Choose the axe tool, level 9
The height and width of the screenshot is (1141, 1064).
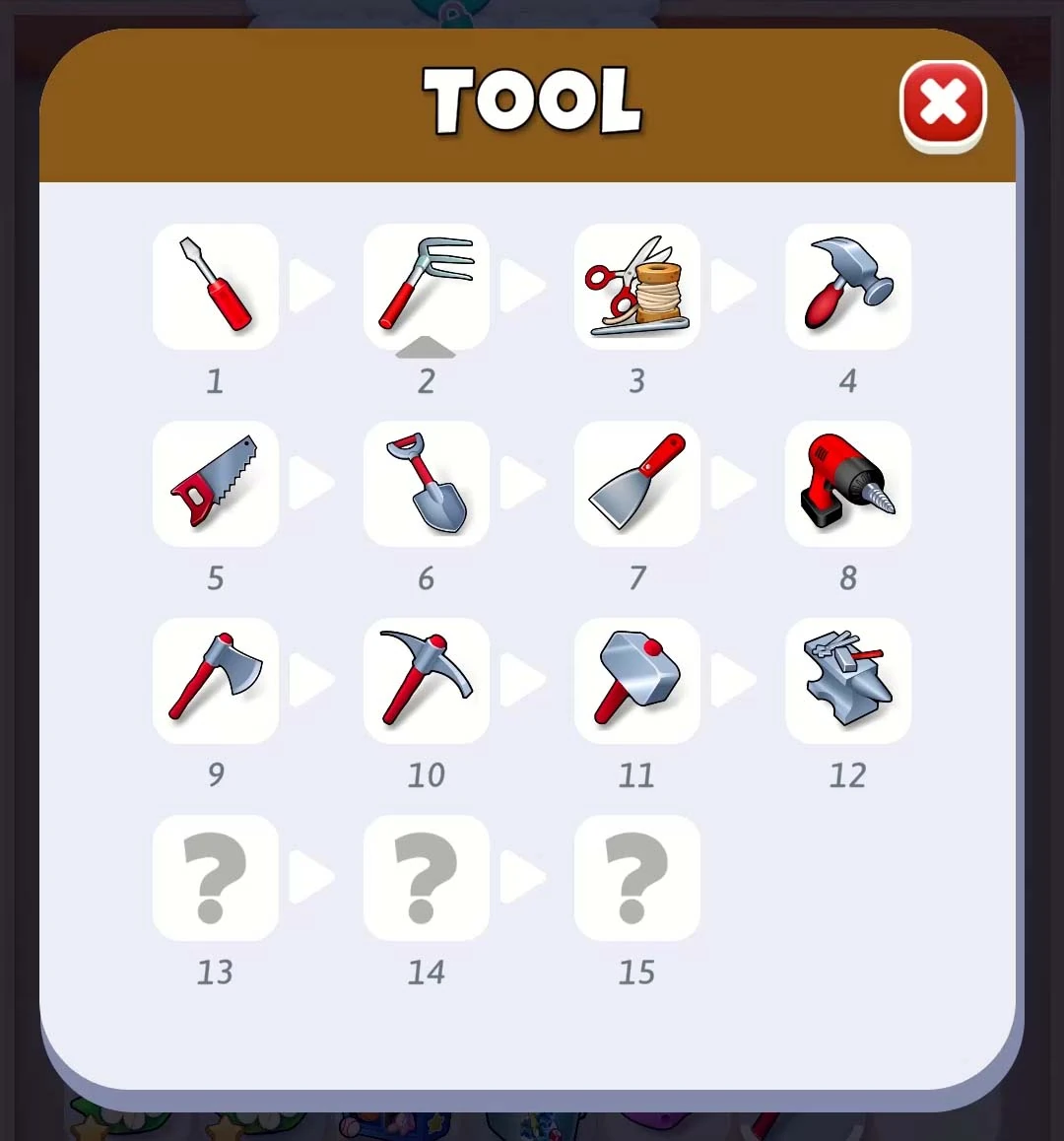point(216,680)
